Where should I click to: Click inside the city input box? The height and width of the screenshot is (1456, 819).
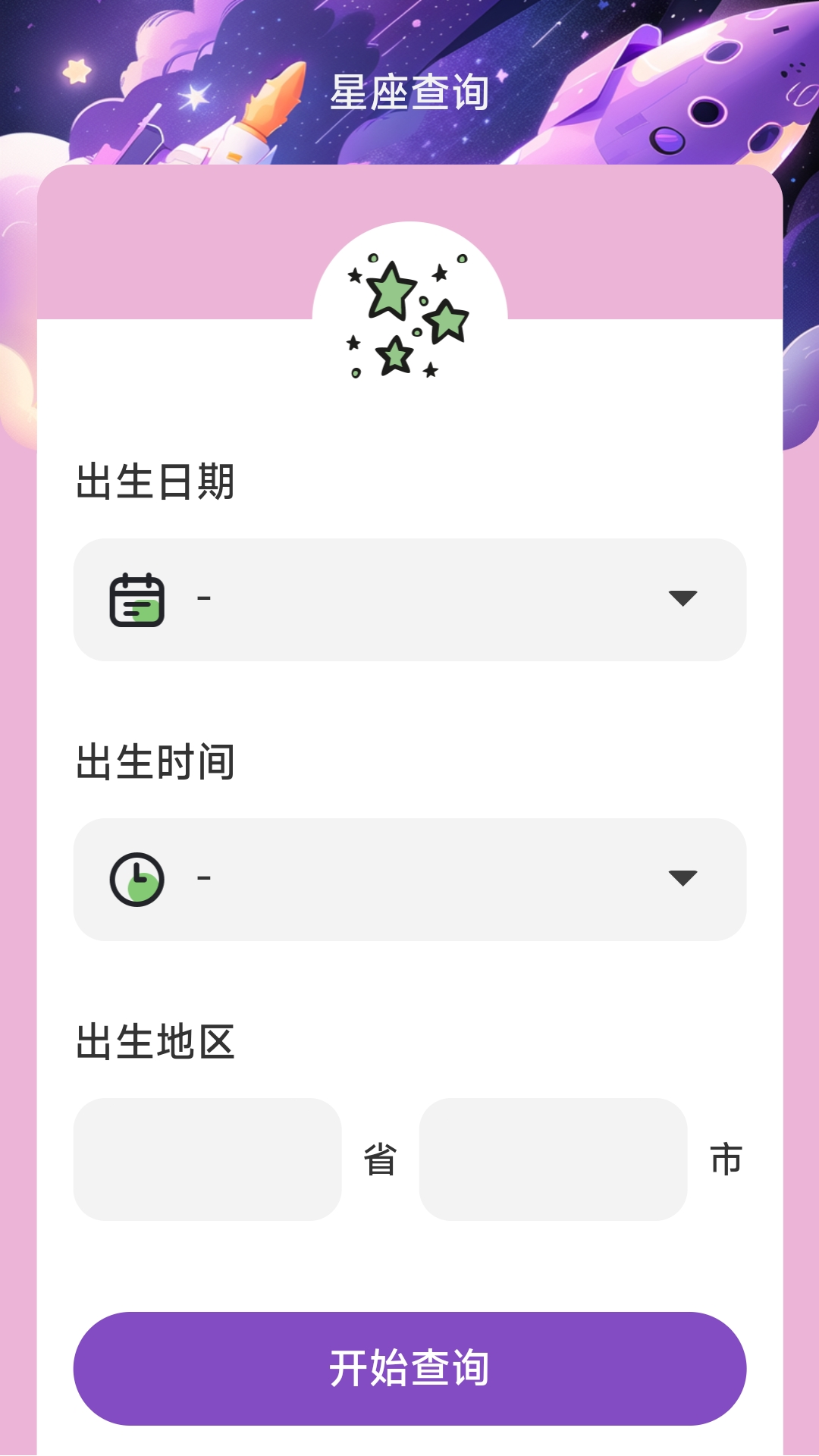pyautogui.click(x=552, y=1159)
